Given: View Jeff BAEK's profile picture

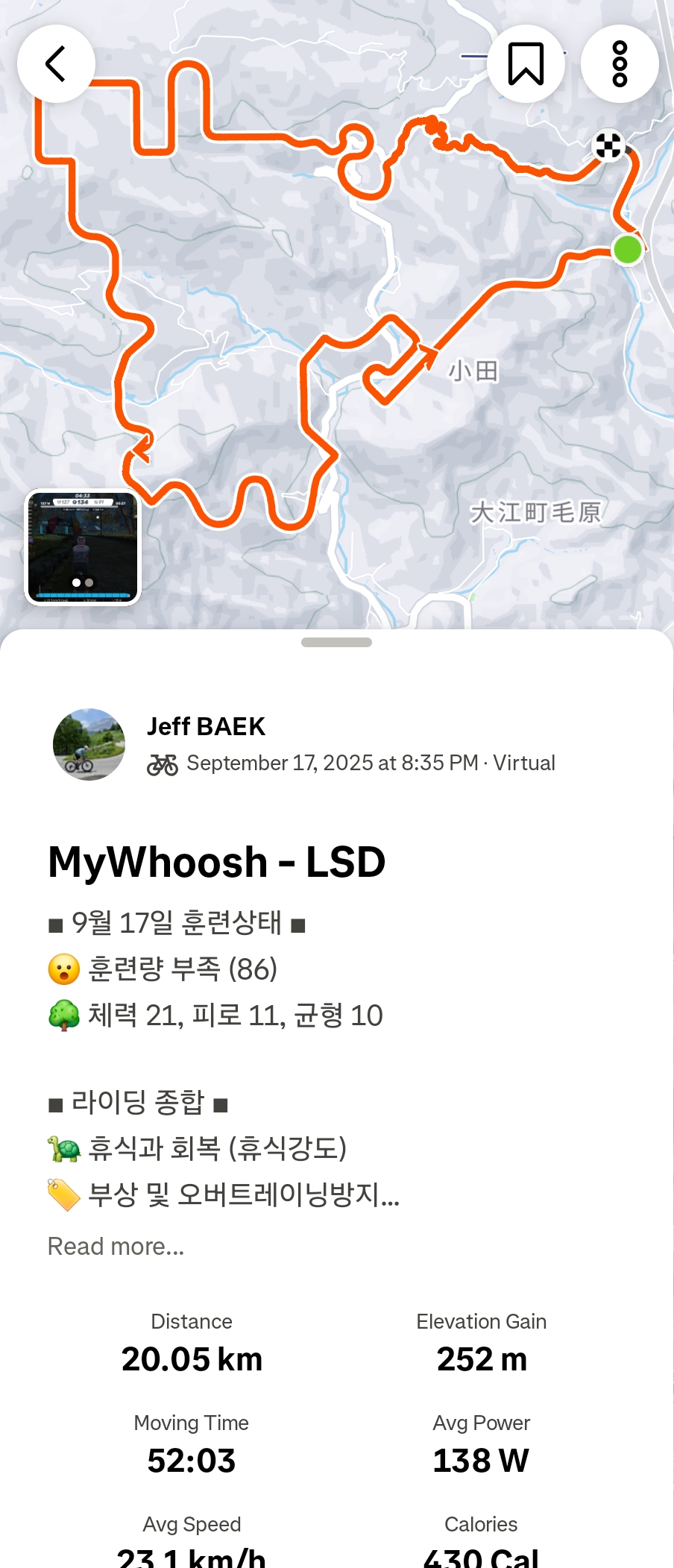Looking at the screenshot, I should click(89, 744).
